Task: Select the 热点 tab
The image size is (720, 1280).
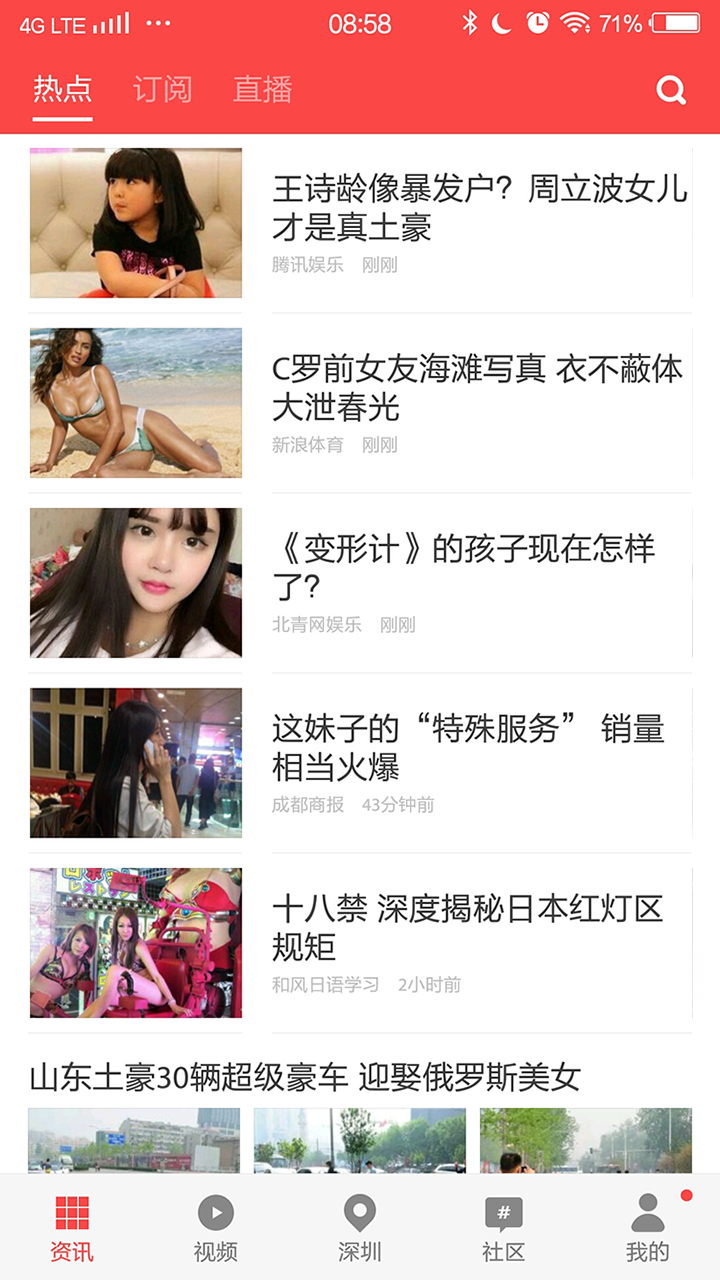Action: point(62,89)
